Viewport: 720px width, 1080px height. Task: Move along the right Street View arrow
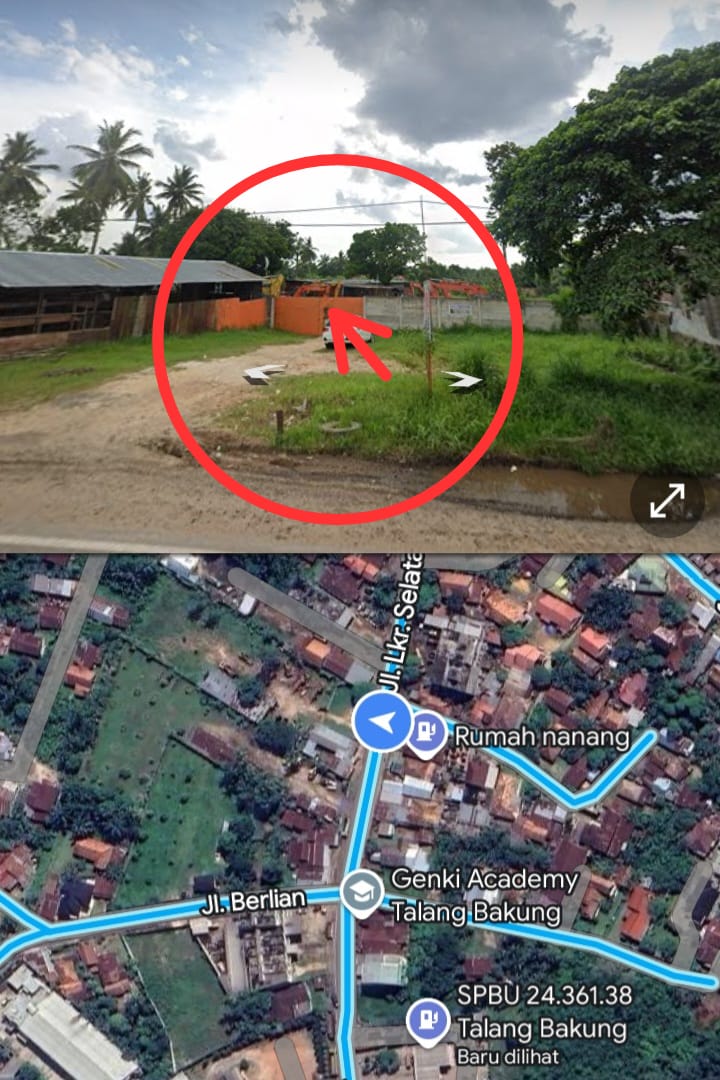pos(462,379)
